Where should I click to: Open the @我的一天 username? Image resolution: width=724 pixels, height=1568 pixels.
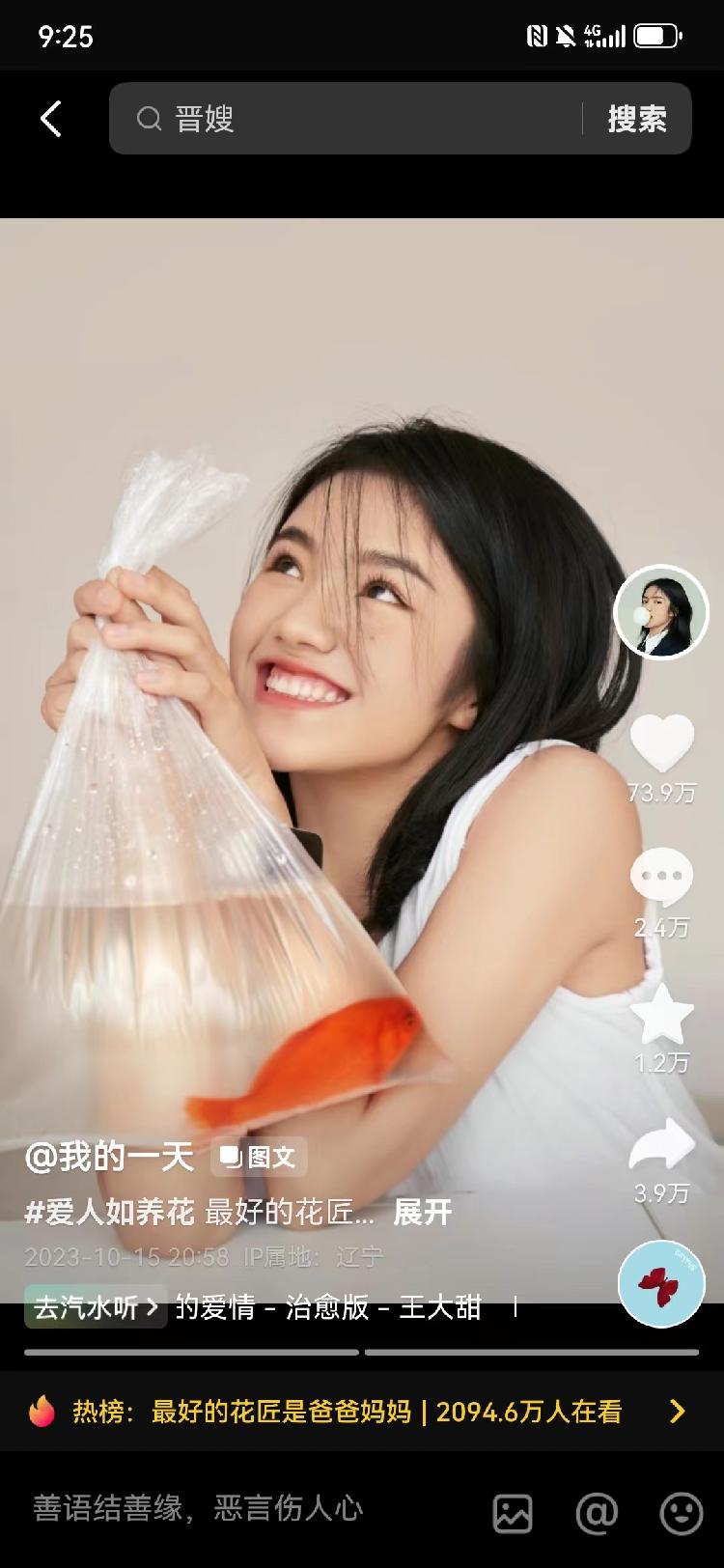click(x=109, y=1157)
